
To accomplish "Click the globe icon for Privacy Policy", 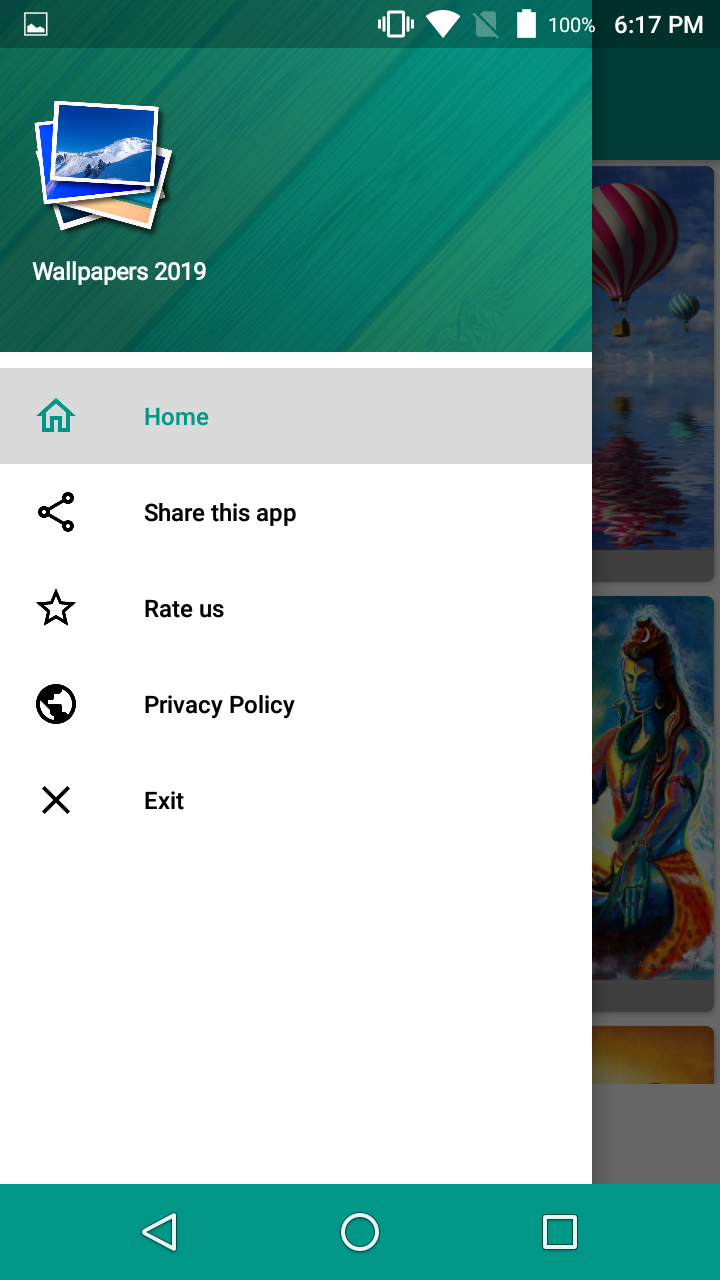I will click(x=56, y=704).
